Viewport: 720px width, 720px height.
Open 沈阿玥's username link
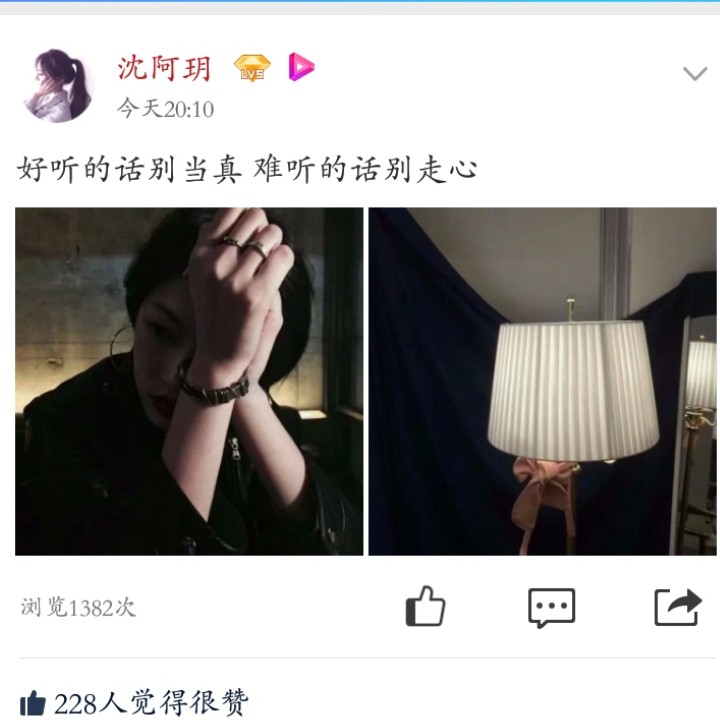(165, 68)
